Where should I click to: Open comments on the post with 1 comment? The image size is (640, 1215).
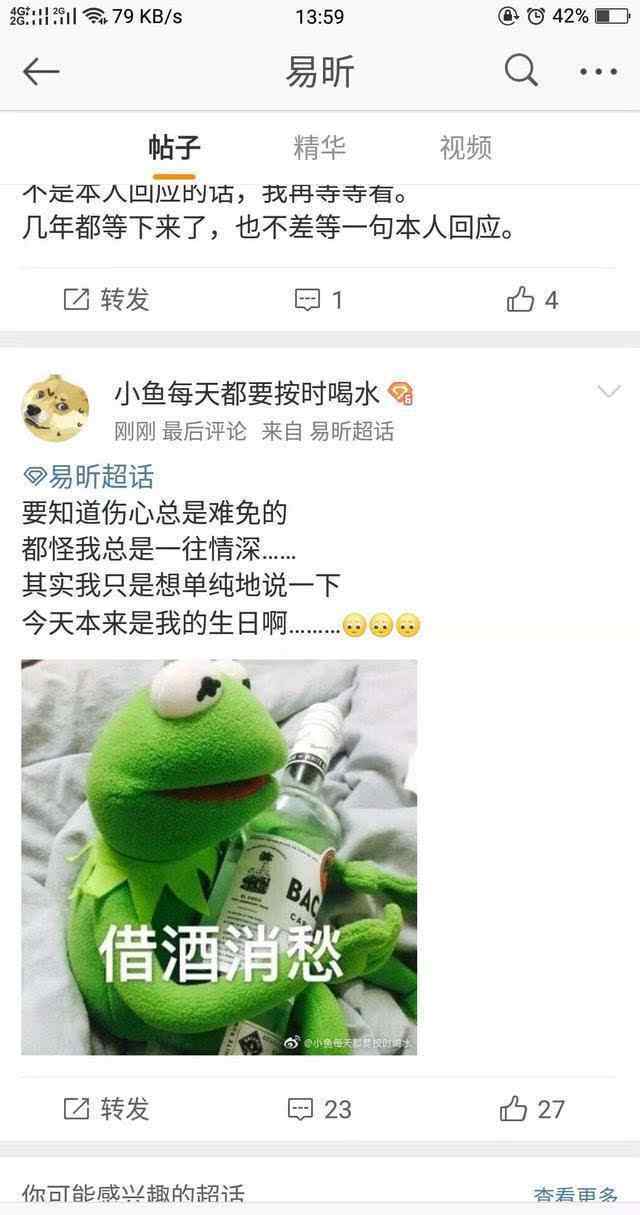(x=318, y=299)
